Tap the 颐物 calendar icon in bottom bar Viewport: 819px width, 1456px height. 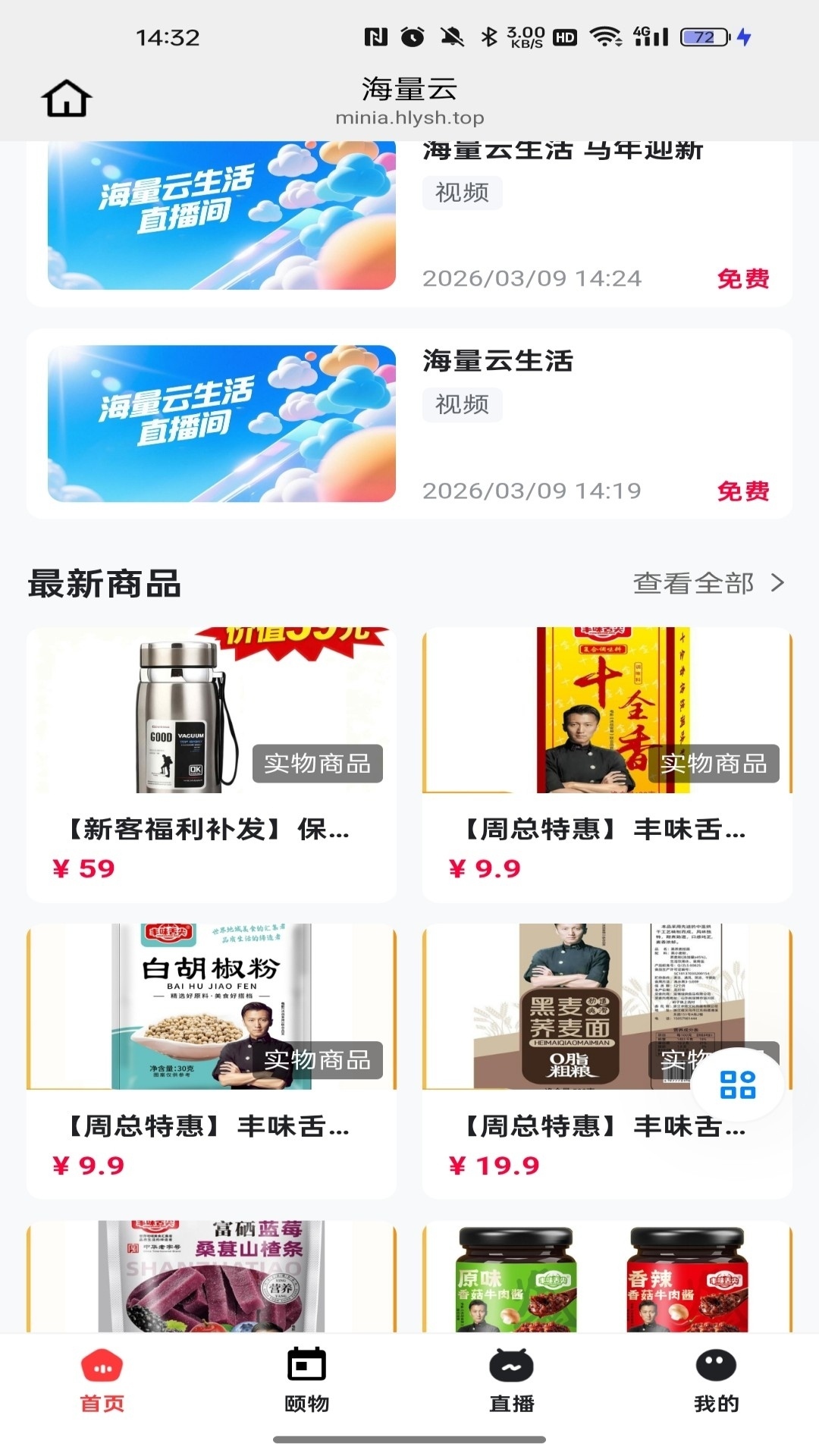tap(306, 1365)
